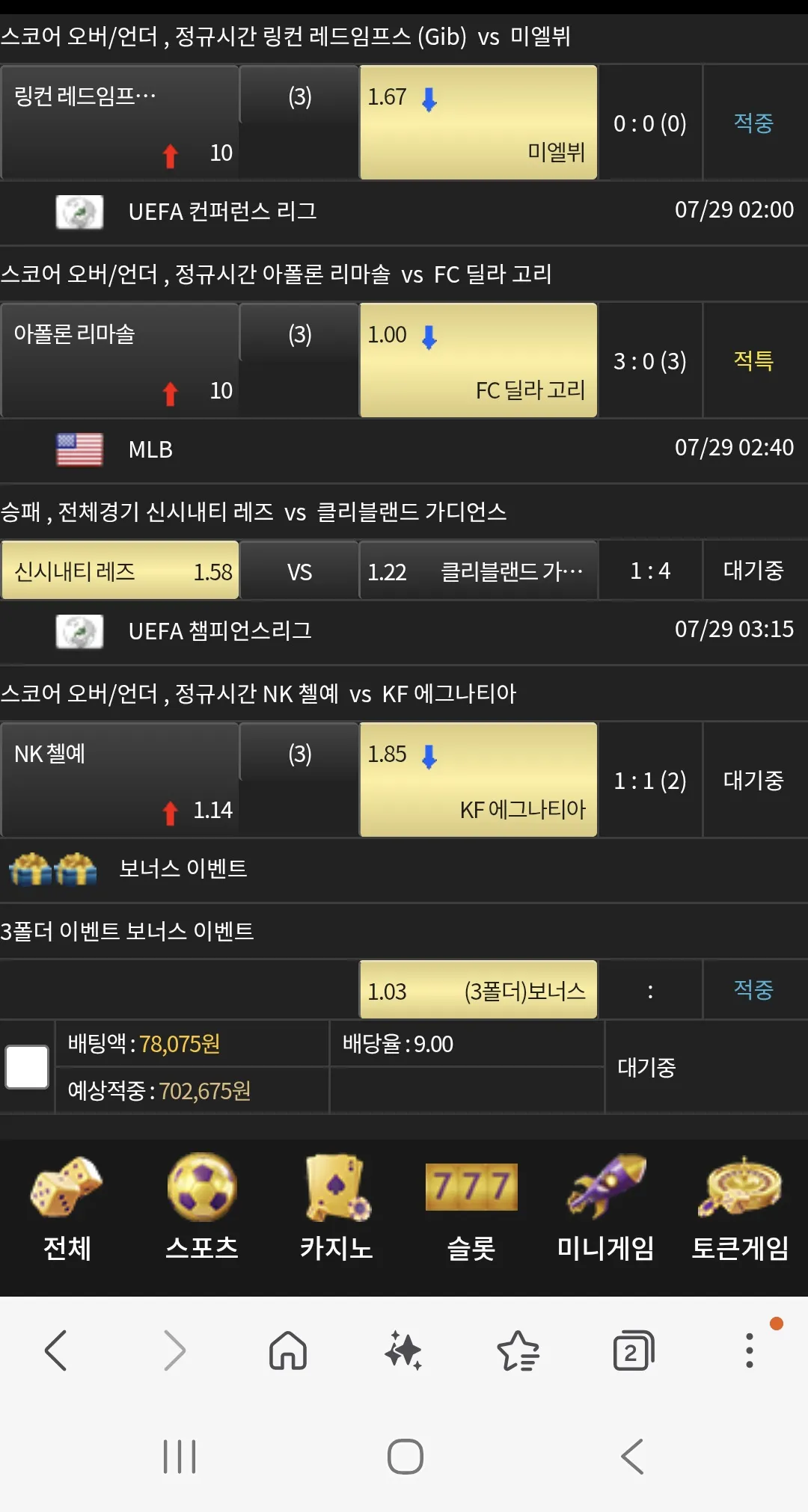Viewport: 808px width, 1512px height.
Task: Tick the checkbox beside the 78,075원 bet slip
Action: click(x=27, y=1066)
